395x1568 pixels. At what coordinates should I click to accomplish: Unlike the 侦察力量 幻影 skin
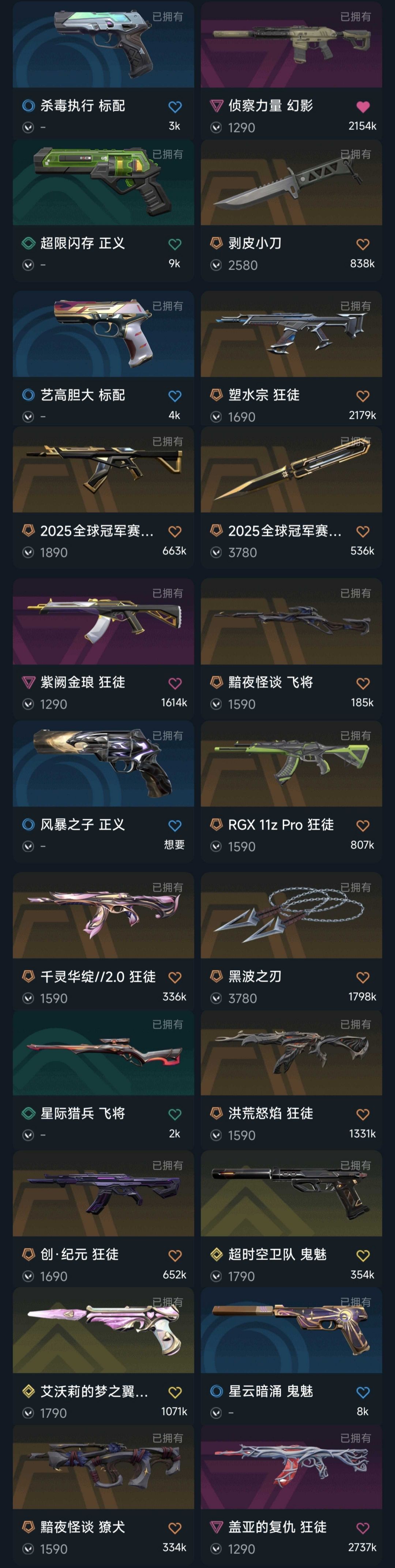(x=363, y=106)
